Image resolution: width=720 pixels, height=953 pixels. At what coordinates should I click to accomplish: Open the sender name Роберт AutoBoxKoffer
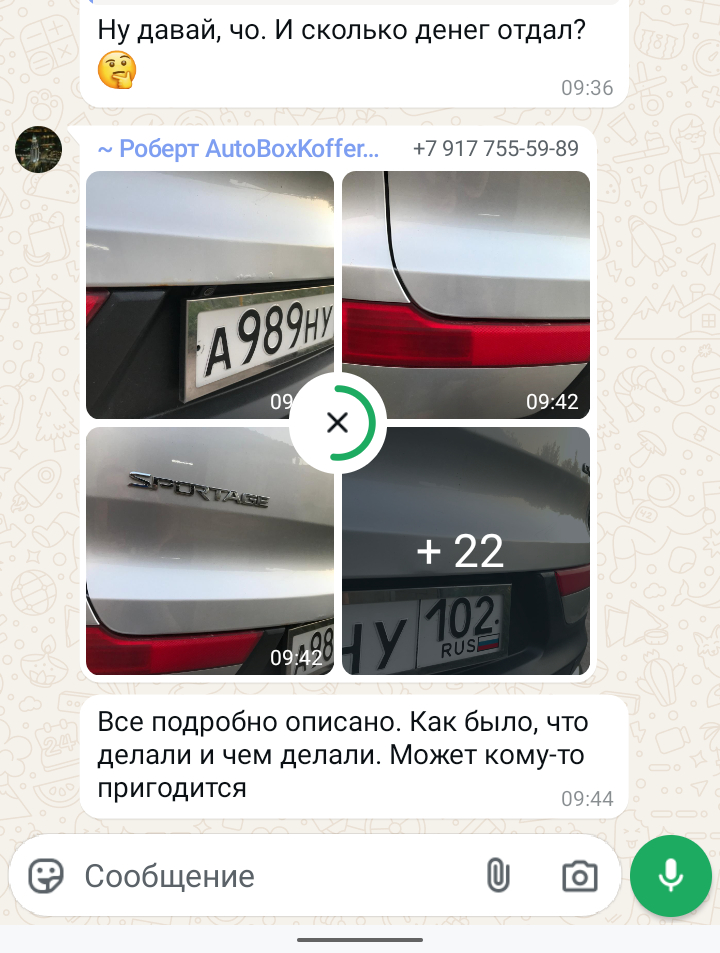[239, 150]
